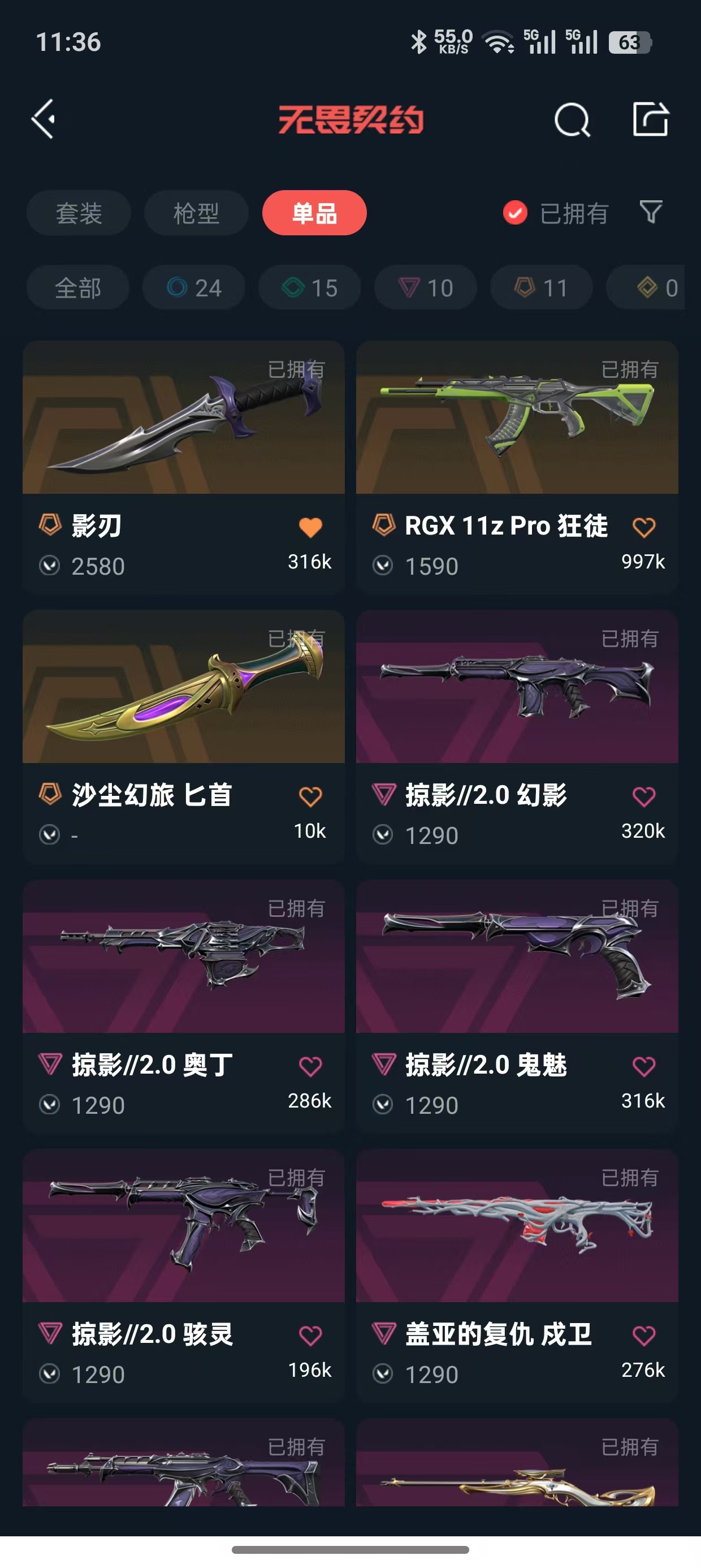Image resolution: width=701 pixels, height=1568 pixels.
Task: Open the search magnifier icon
Action: [x=572, y=119]
